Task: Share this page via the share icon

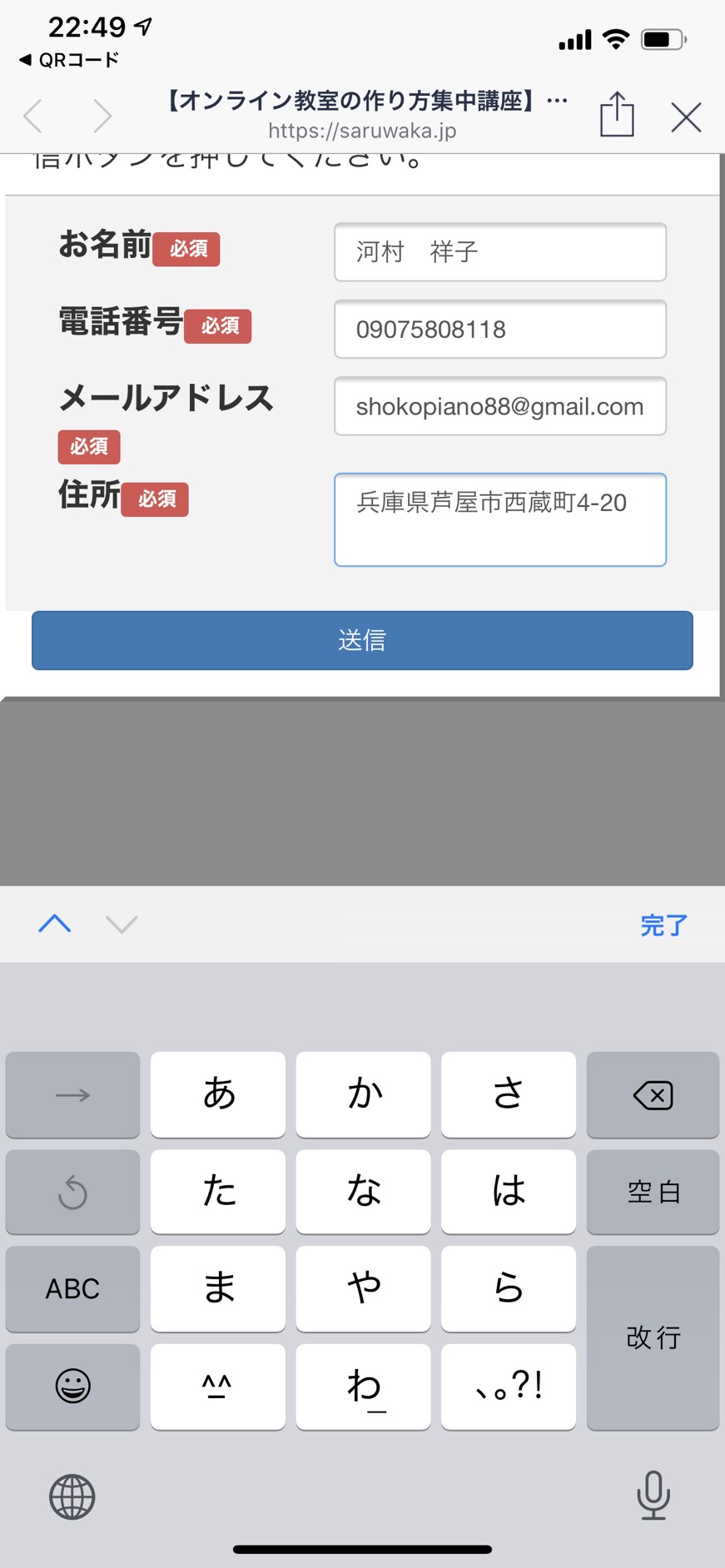Action: (x=617, y=115)
